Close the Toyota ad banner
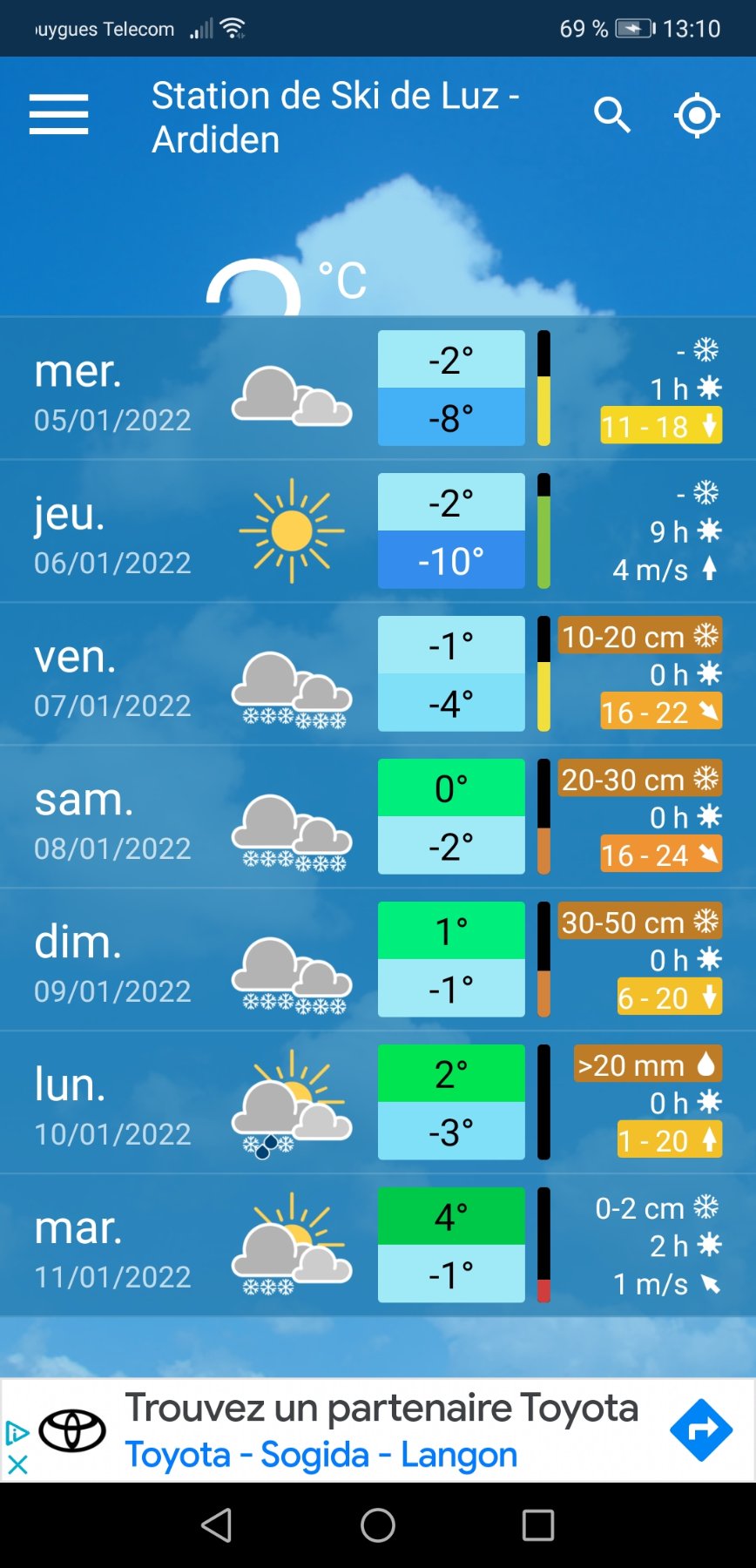This screenshot has height=1568, width=756. click(17, 1464)
